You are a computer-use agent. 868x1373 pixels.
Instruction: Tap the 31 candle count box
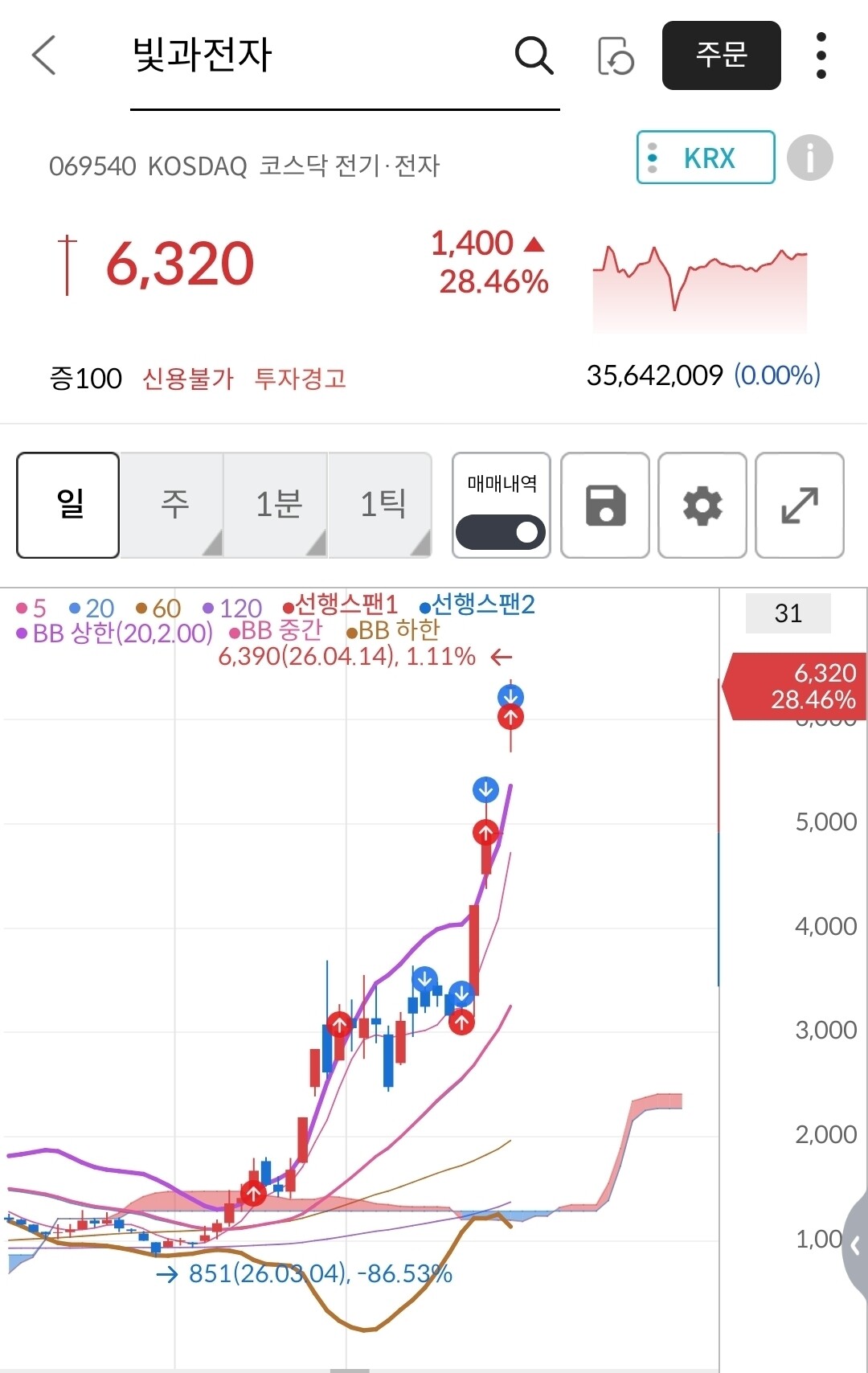(788, 614)
